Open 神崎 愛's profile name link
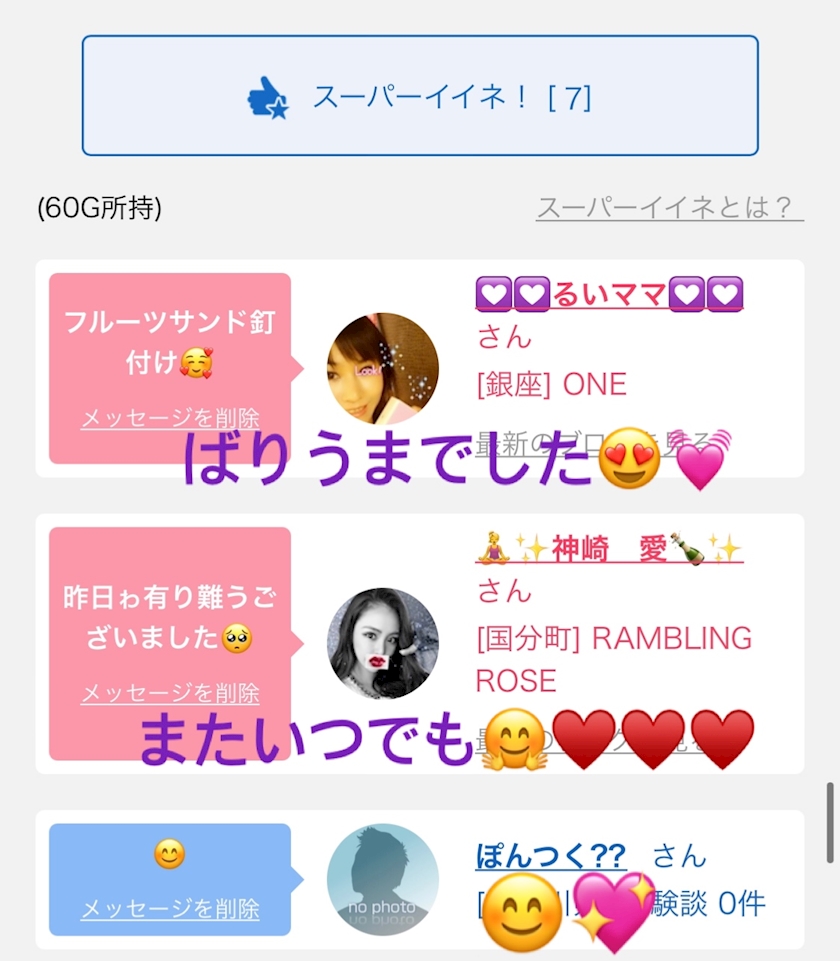The width and height of the screenshot is (840, 961). [610, 548]
